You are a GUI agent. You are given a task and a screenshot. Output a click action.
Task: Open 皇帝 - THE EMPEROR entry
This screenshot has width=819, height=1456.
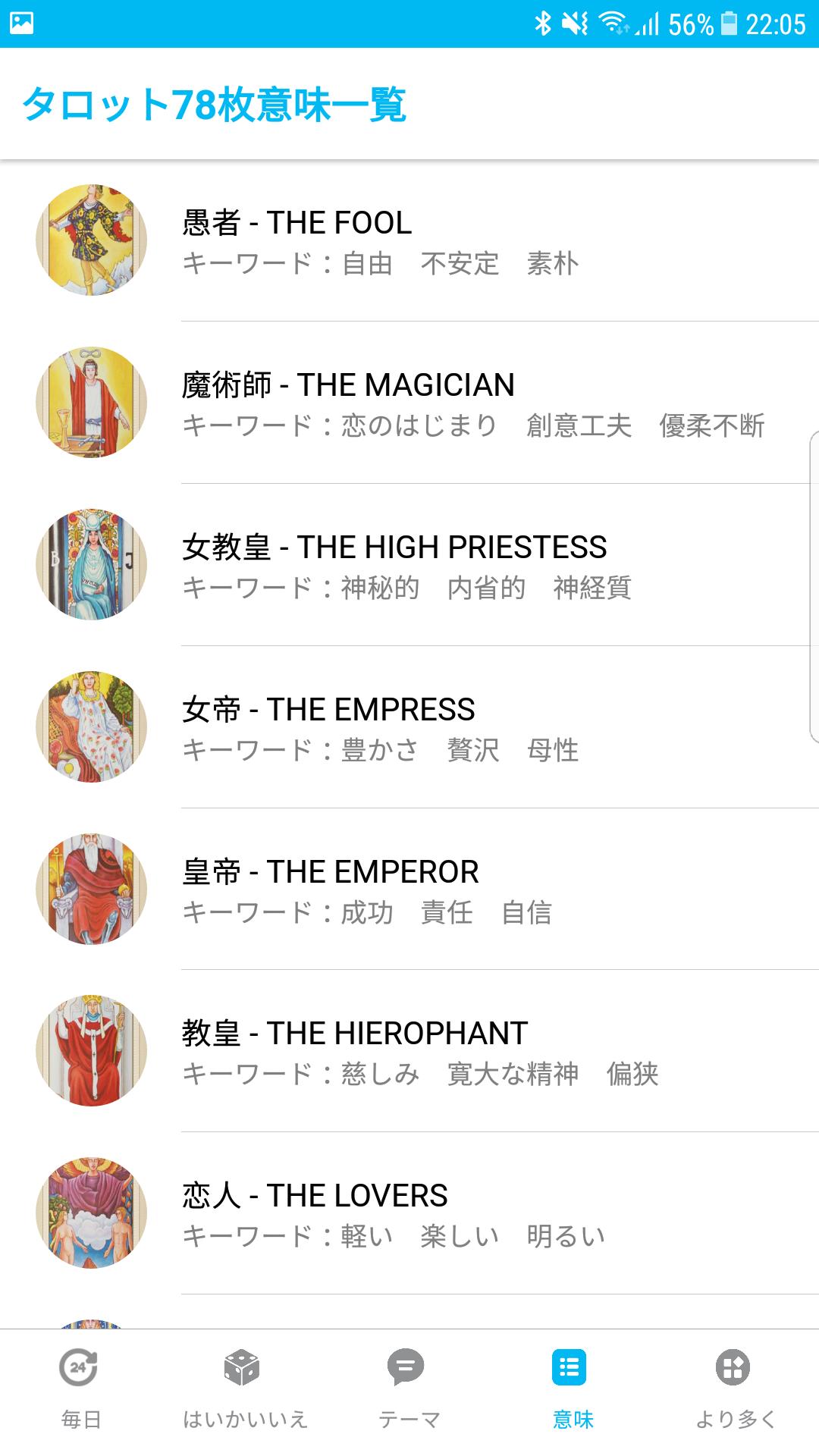pos(409,890)
